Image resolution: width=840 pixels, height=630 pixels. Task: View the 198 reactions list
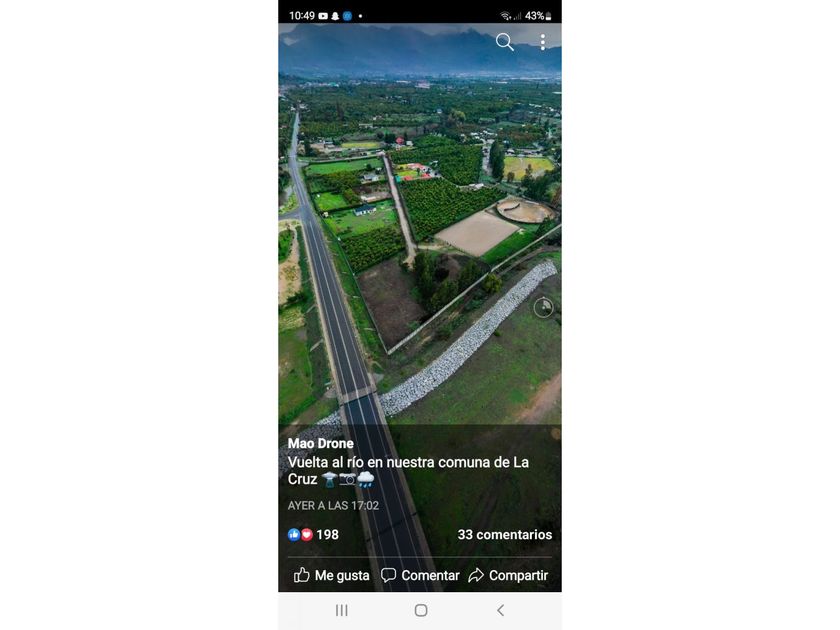[x=314, y=535]
